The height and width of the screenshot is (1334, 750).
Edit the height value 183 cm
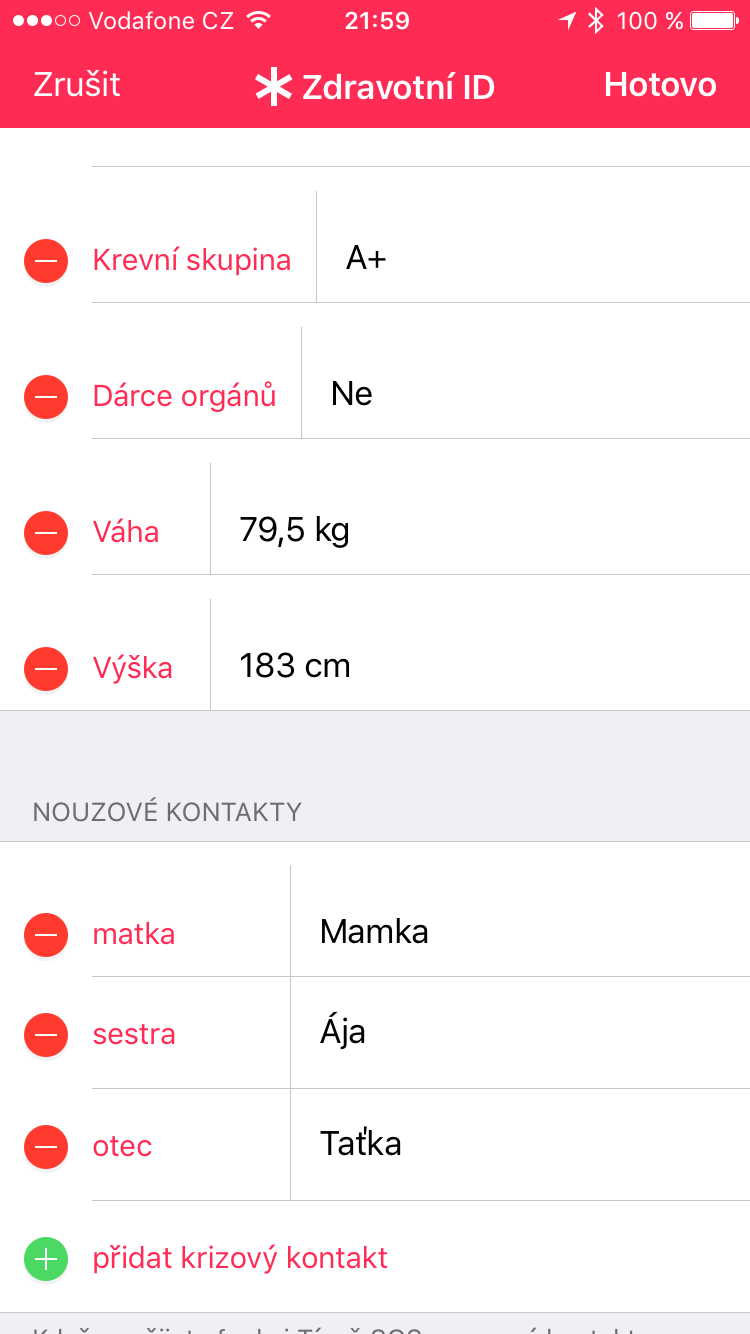(295, 666)
